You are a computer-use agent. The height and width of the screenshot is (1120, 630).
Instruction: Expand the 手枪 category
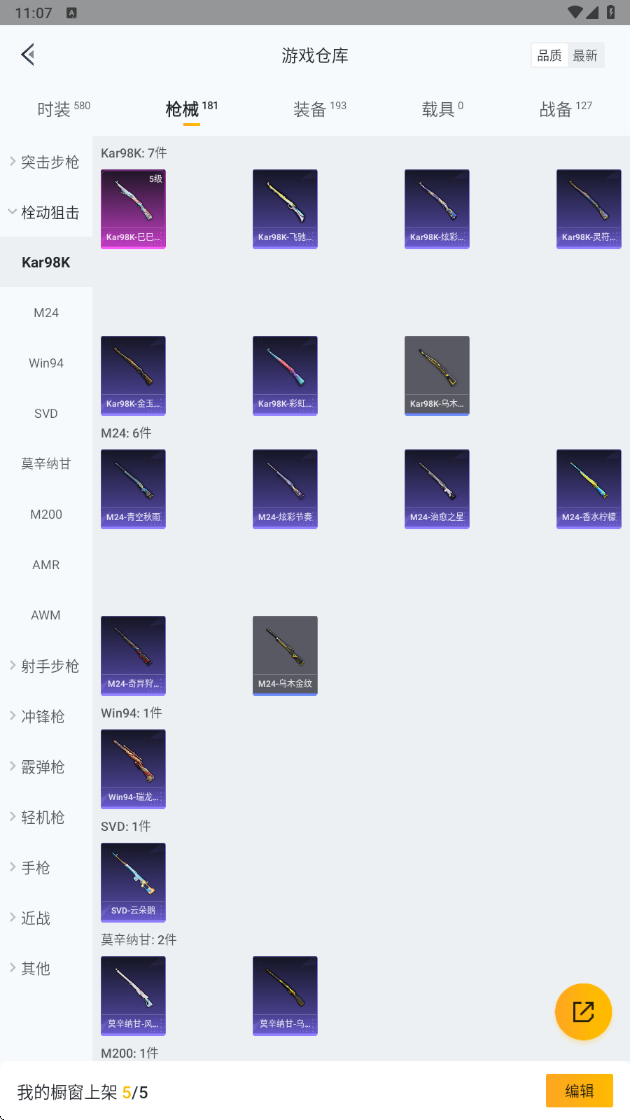click(x=46, y=868)
